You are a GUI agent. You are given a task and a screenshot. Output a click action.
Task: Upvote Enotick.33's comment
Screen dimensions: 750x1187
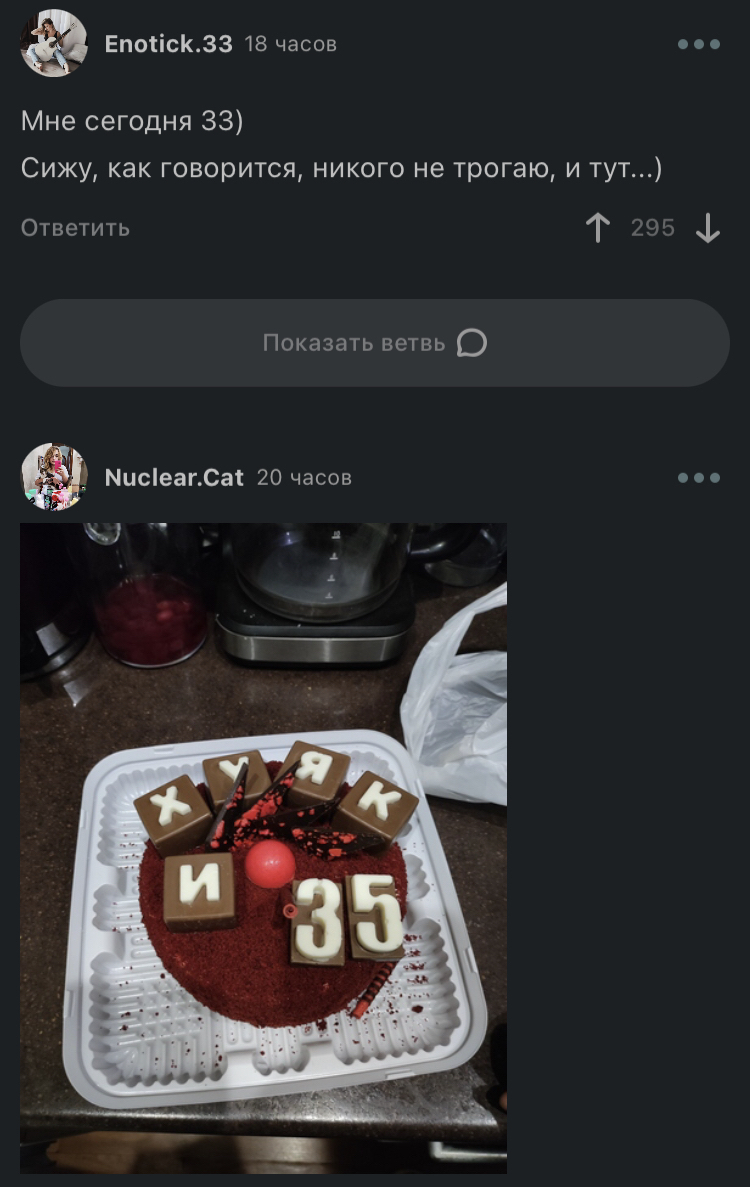(597, 228)
